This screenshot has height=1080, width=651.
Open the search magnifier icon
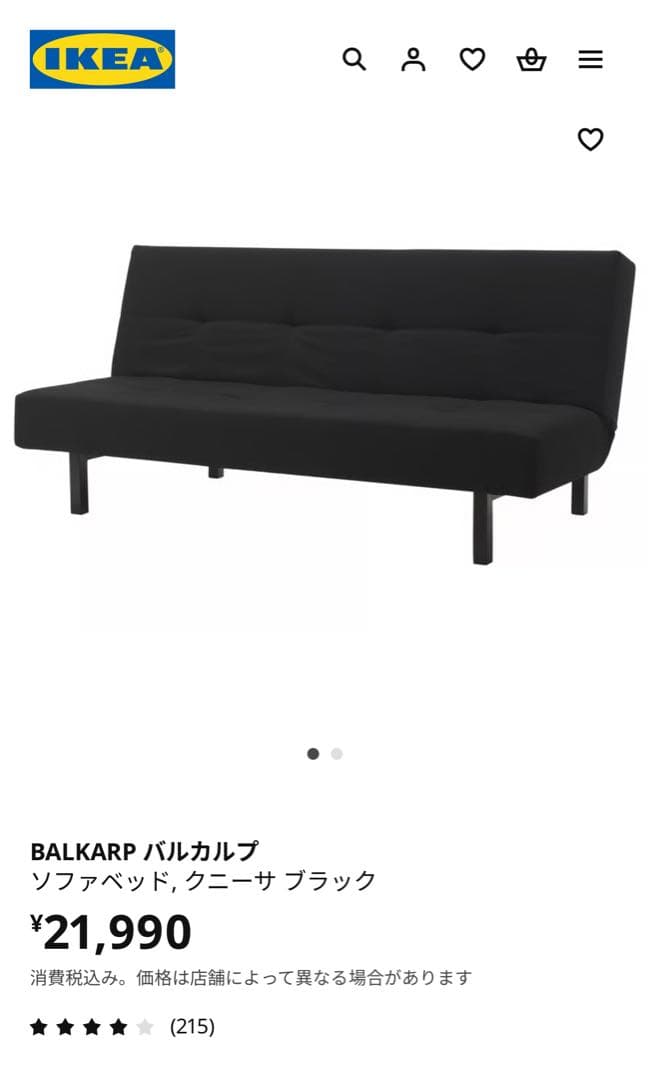354,59
